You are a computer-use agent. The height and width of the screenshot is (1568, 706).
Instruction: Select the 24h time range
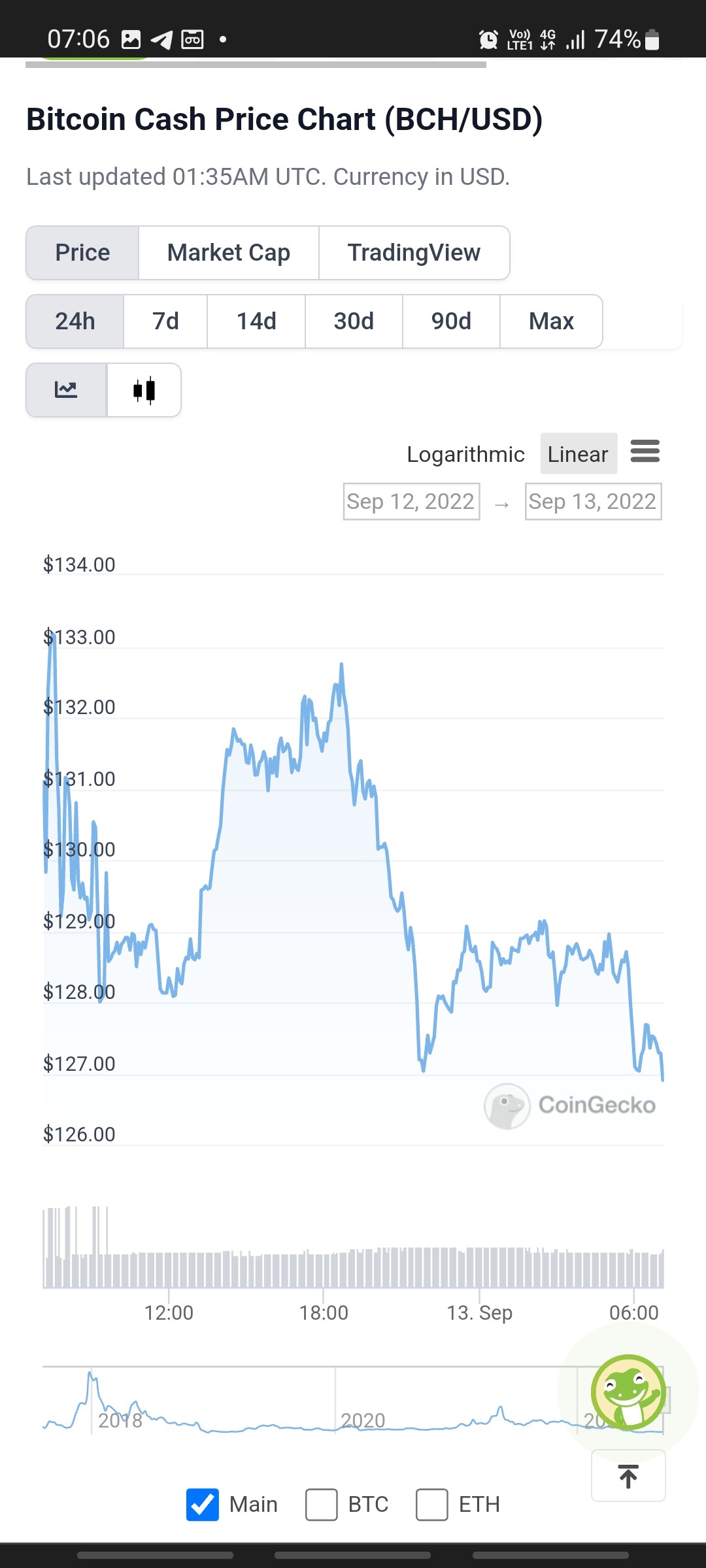(75, 321)
